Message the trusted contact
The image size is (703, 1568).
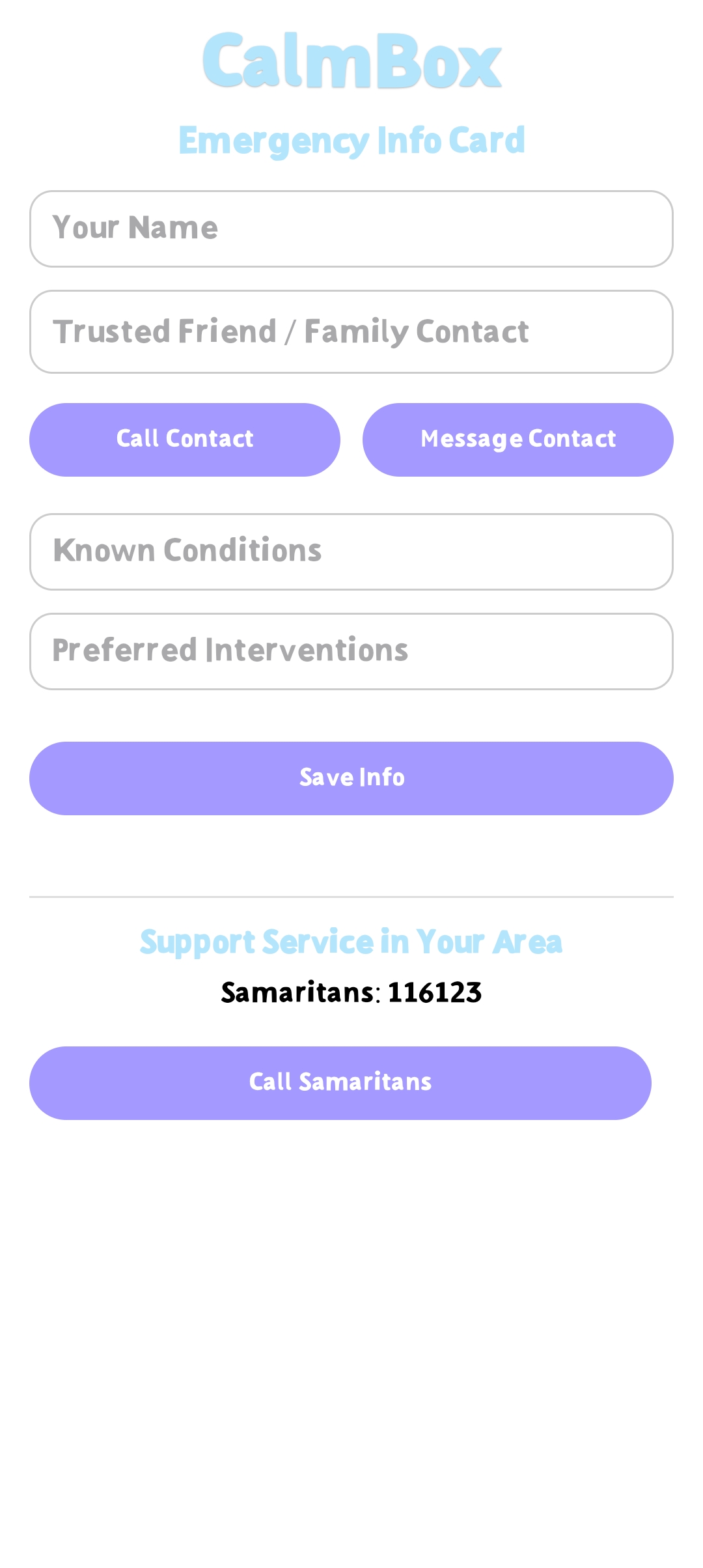[518, 440]
